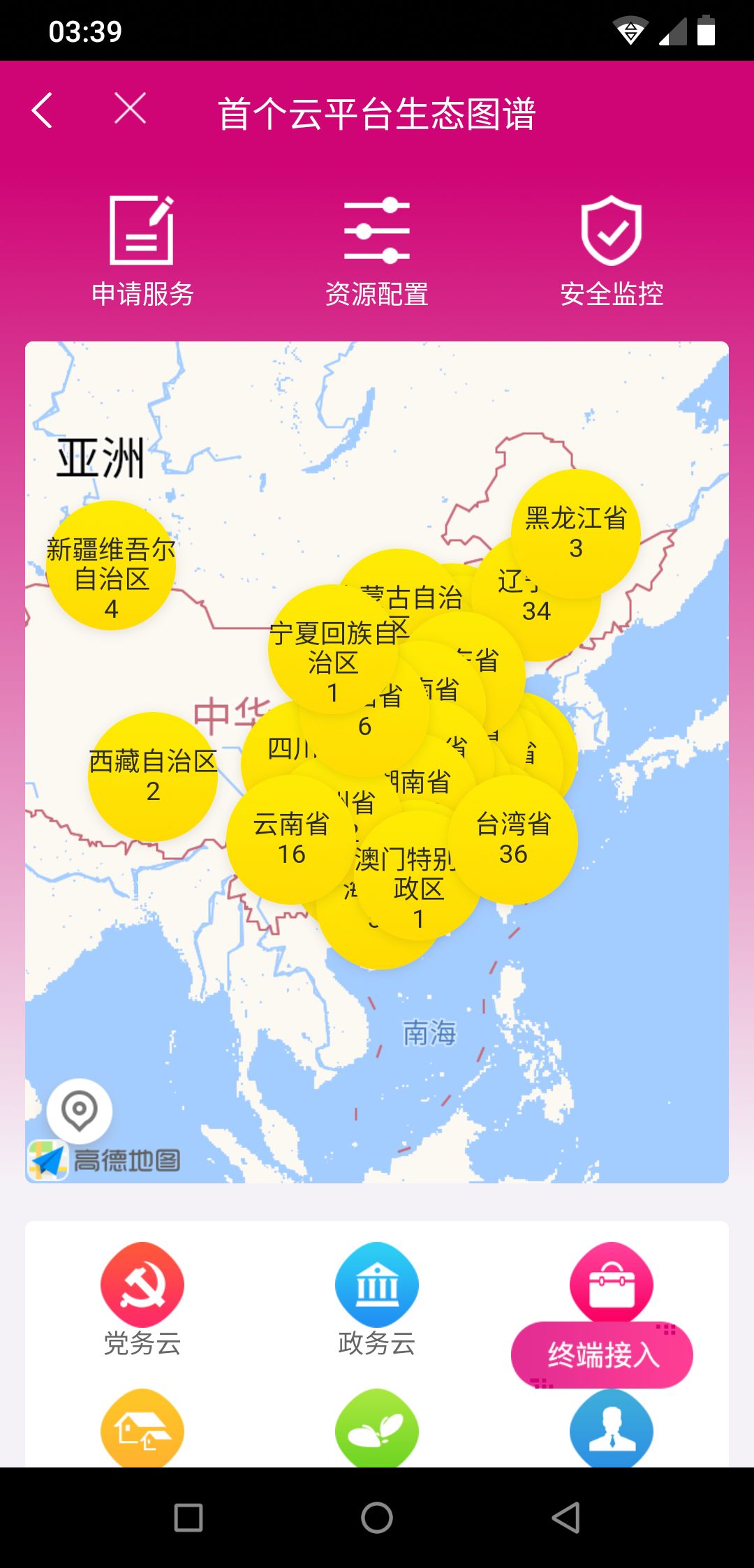Go back using the header arrow
Screen dimensions: 754x1568
coord(43,110)
